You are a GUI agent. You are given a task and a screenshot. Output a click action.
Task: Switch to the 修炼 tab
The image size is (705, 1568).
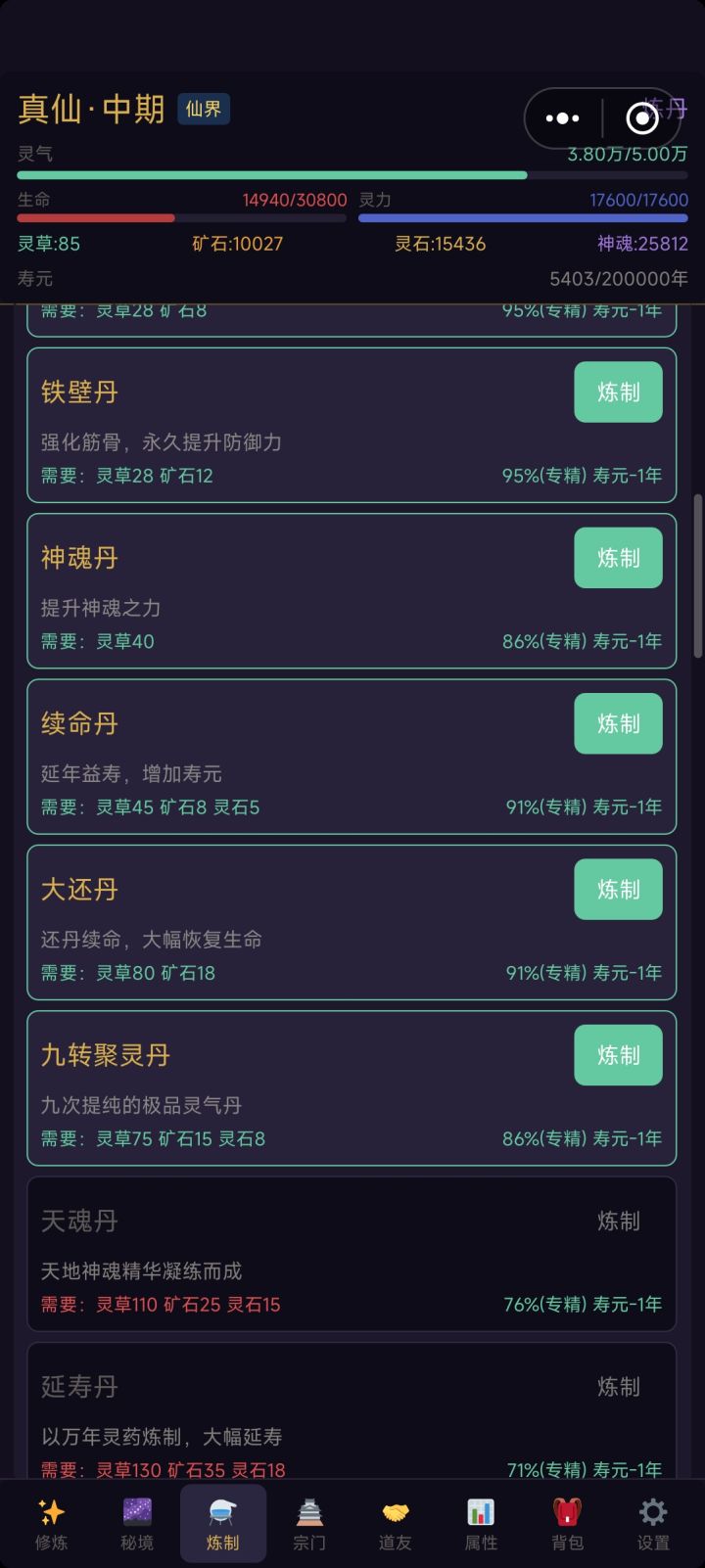pos(51,1525)
